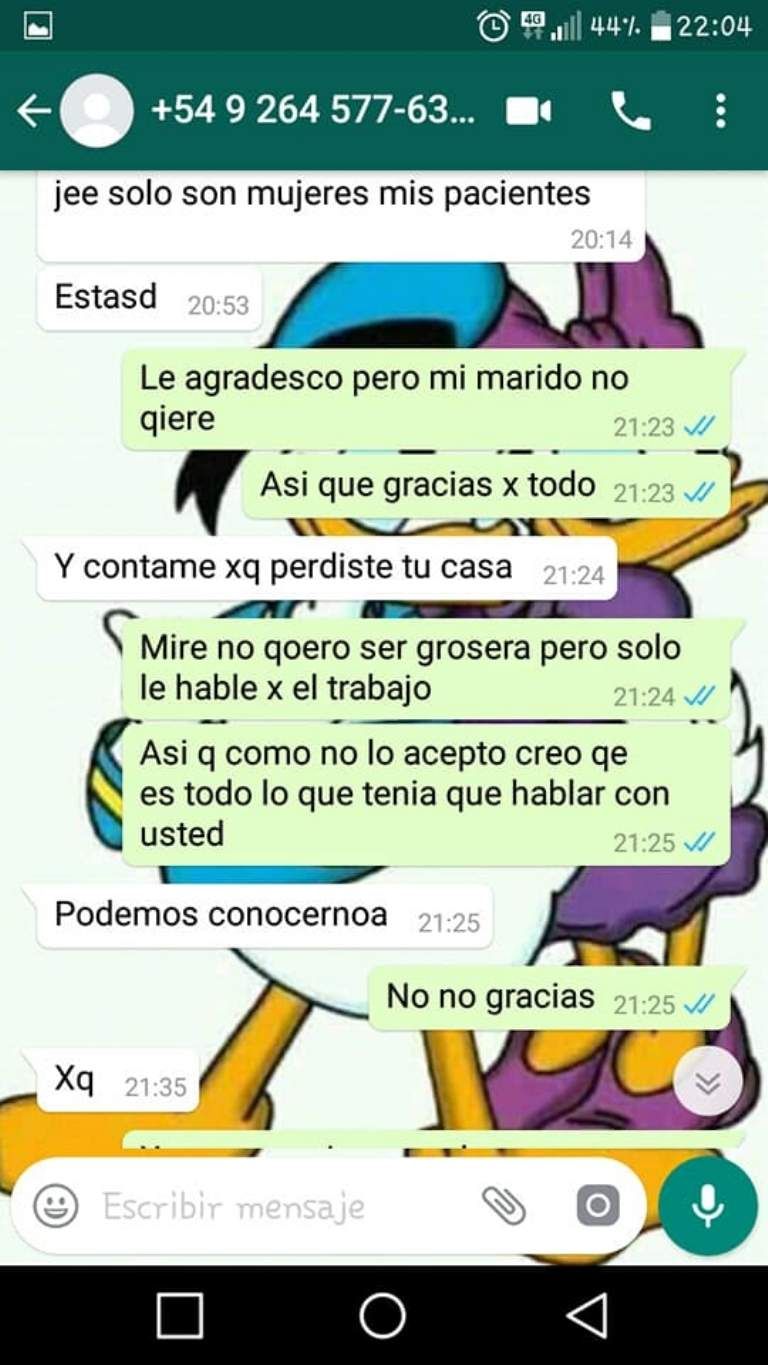Go back to the chat list

tap(33, 111)
